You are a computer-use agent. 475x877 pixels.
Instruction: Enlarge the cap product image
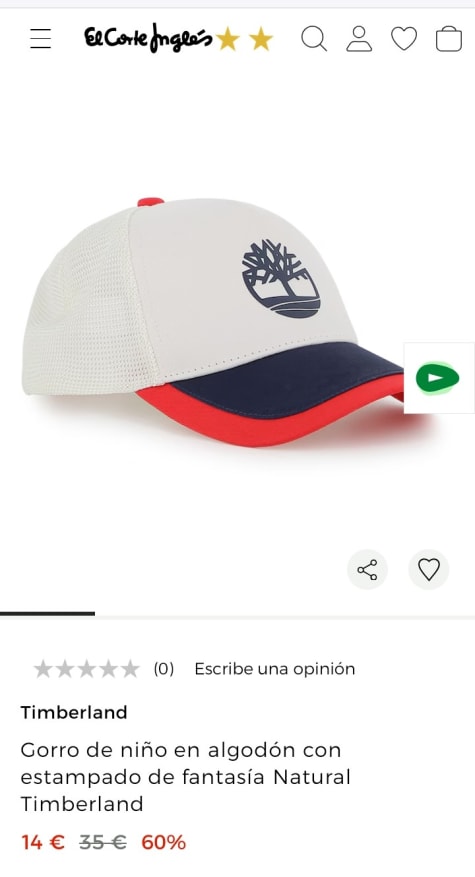(x=213, y=322)
